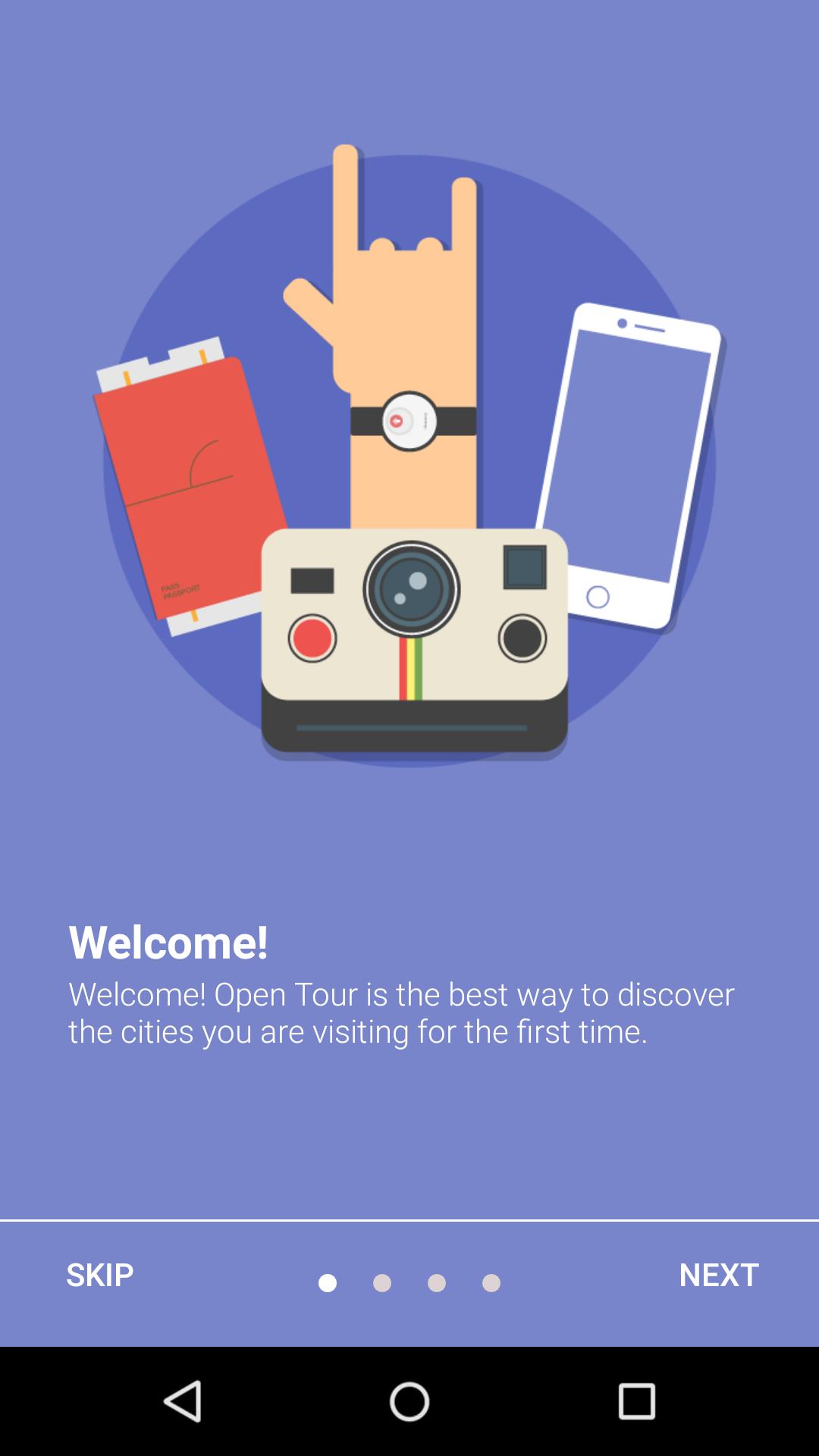Go to the Android home screen

[x=409, y=1401]
